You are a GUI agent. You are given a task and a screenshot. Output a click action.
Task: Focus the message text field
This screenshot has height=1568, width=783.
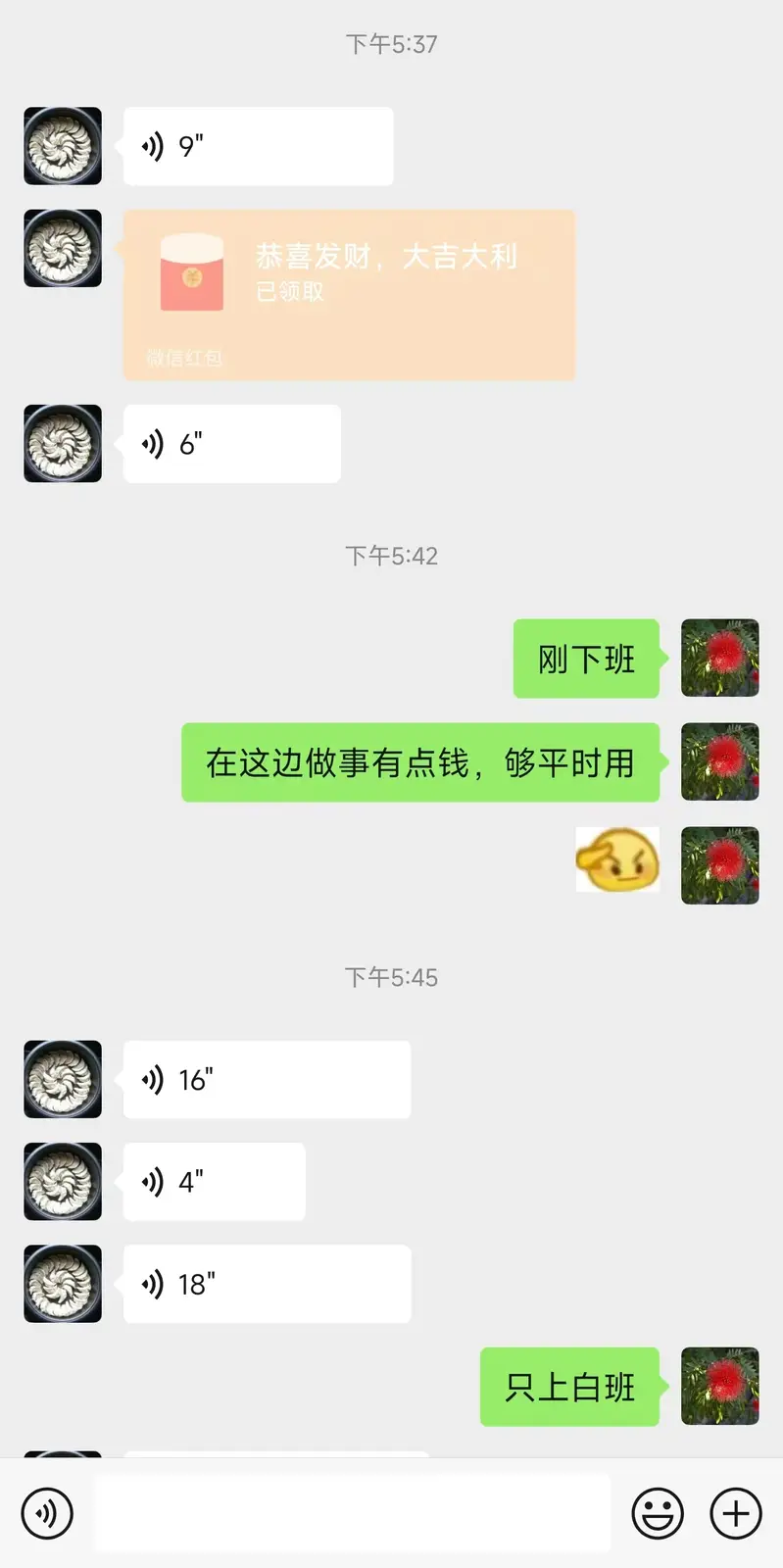(x=353, y=1513)
